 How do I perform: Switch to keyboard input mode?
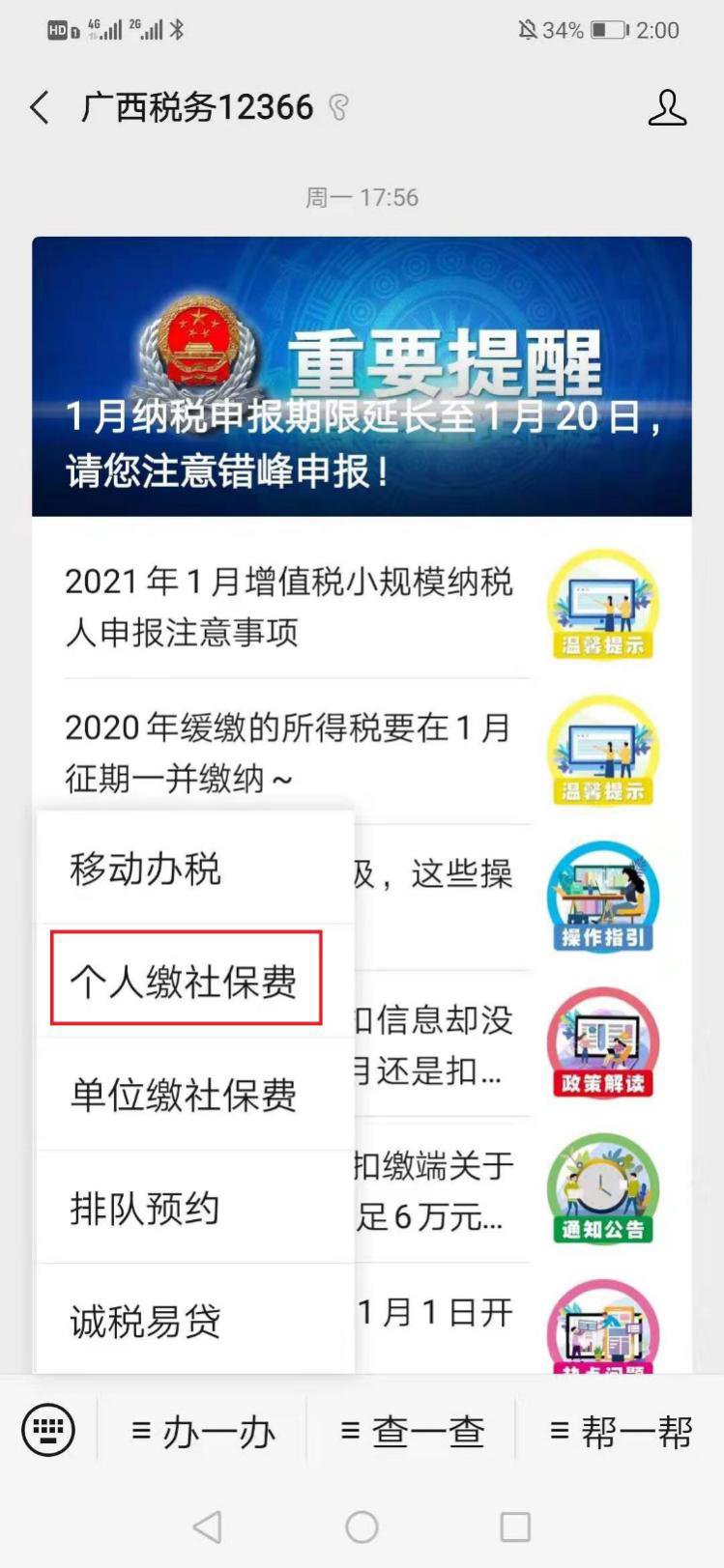[47, 1429]
